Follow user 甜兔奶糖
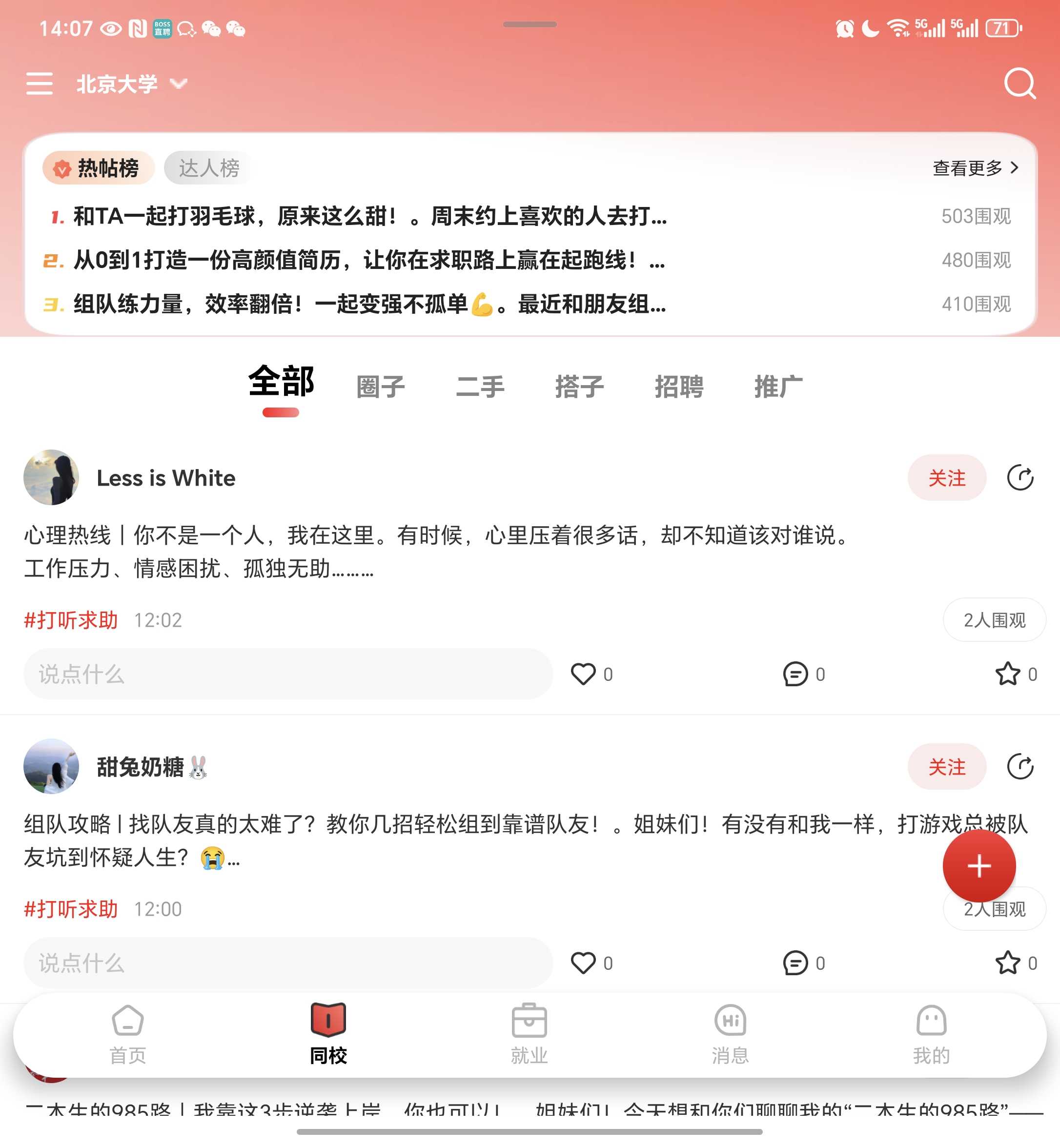The width and height of the screenshot is (1060, 1148). pyautogui.click(x=946, y=767)
